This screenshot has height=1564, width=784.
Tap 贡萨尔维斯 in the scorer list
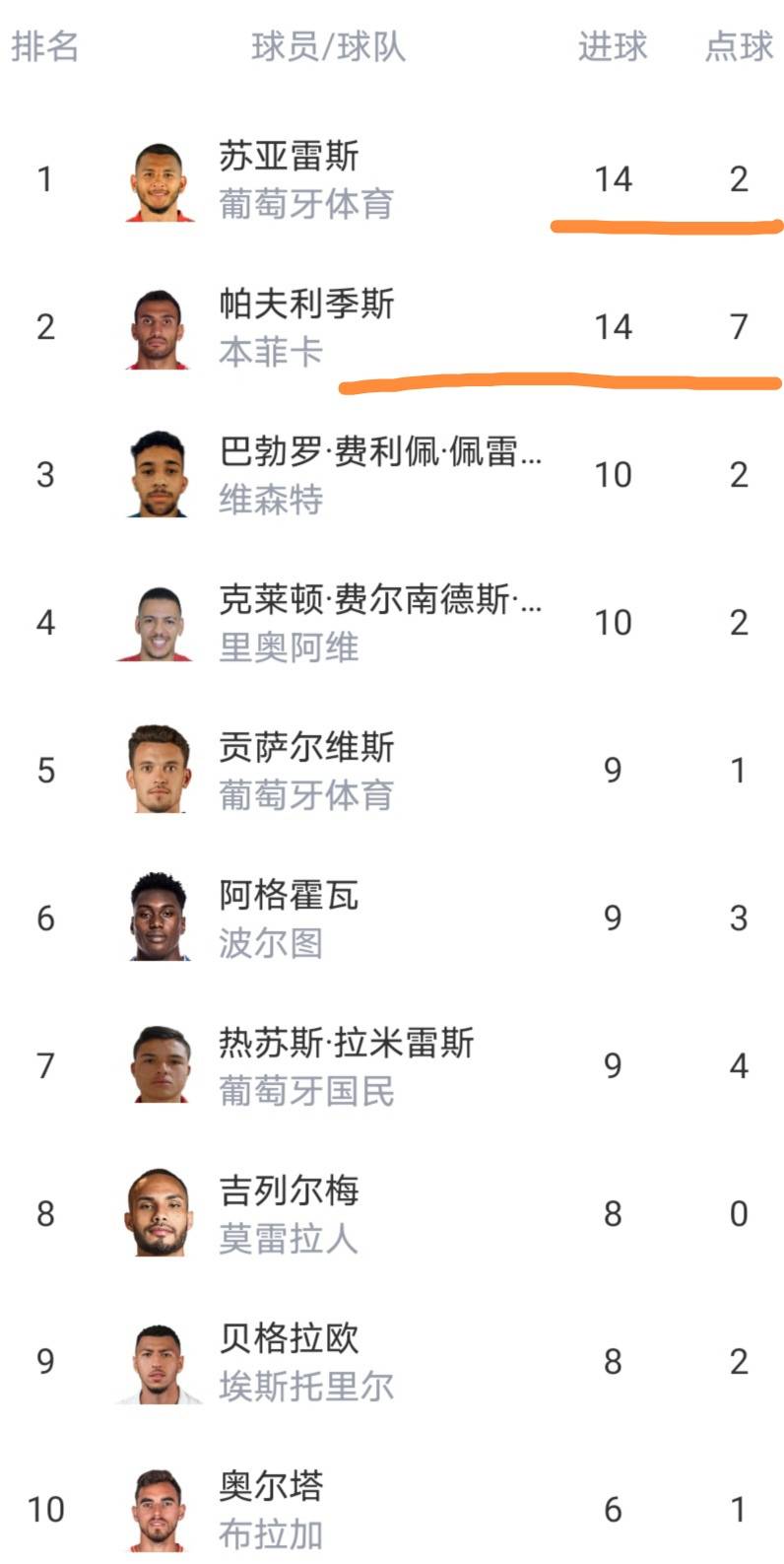pos(306,749)
